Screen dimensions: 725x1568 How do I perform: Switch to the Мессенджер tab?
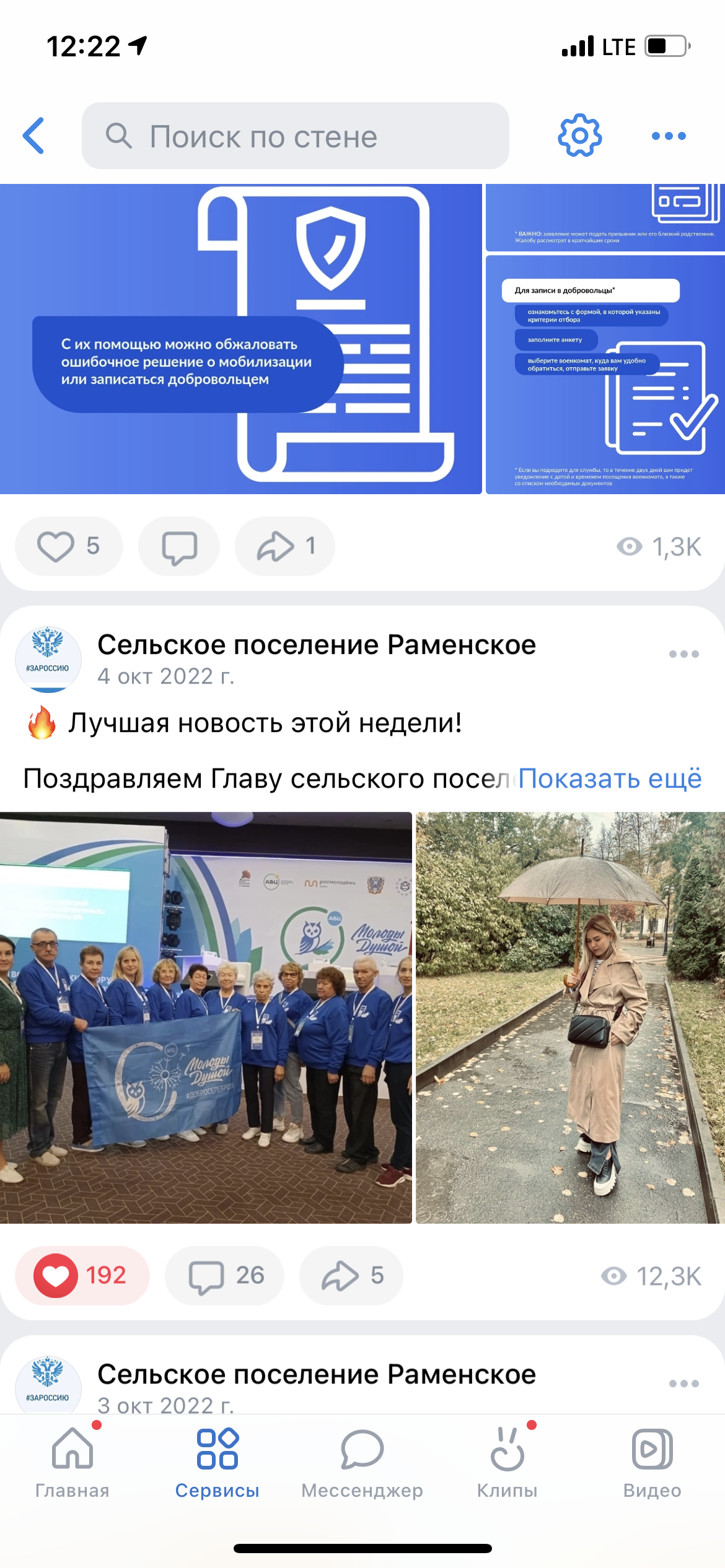coord(362,1463)
